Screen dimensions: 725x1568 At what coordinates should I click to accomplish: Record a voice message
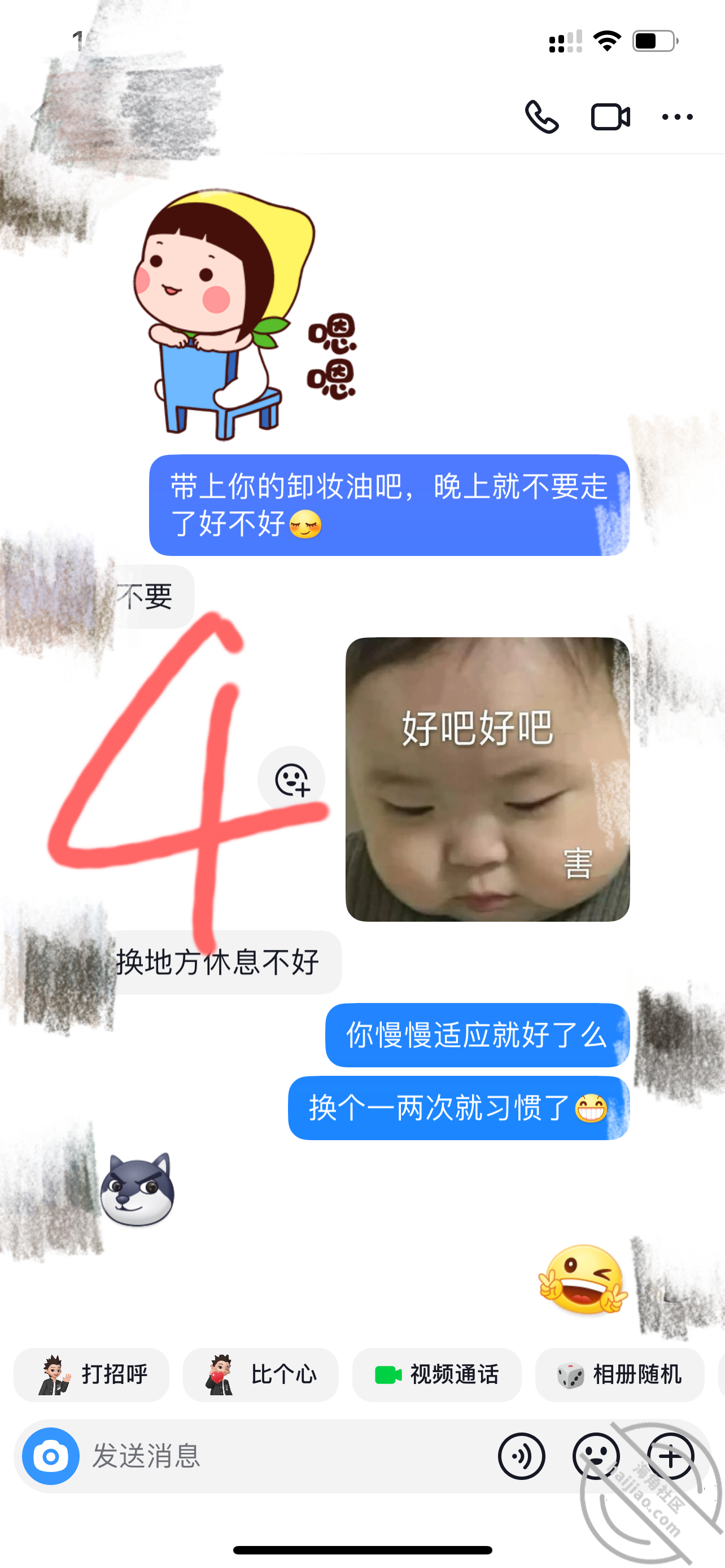click(522, 1456)
